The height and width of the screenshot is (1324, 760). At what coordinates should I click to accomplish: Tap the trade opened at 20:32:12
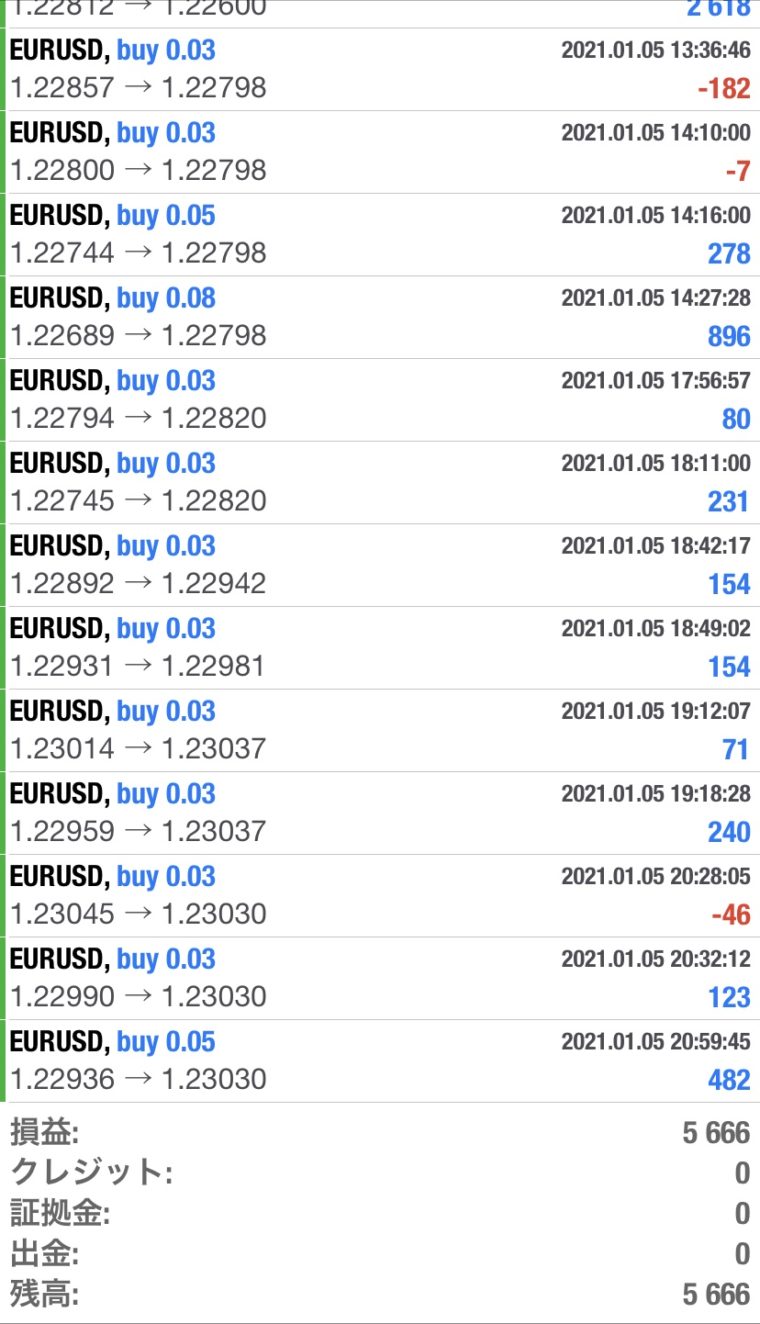[x=380, y=979]
